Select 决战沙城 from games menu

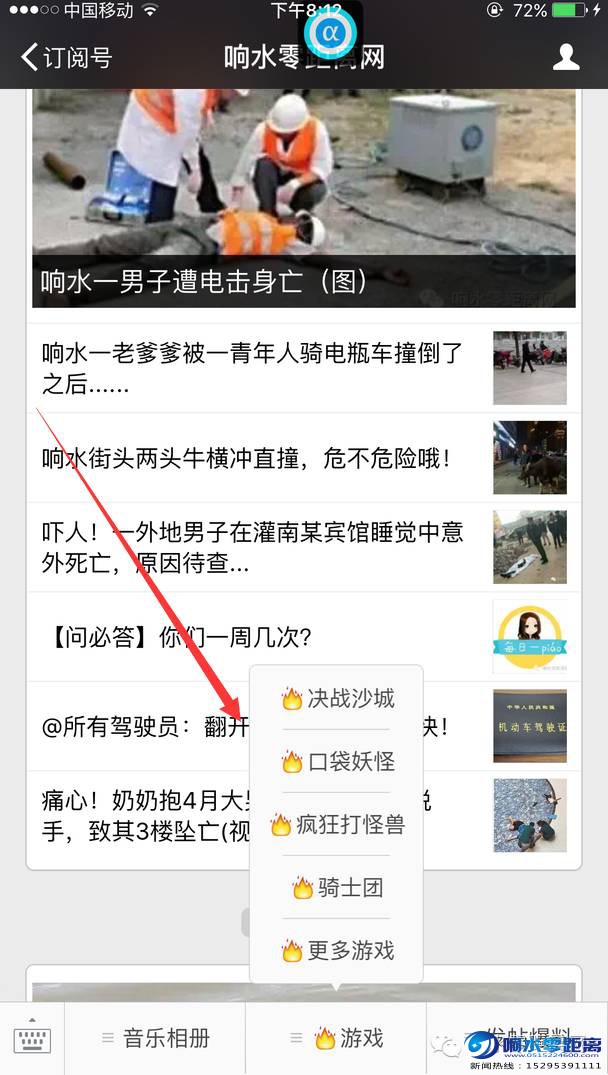(x=337, y=698)
